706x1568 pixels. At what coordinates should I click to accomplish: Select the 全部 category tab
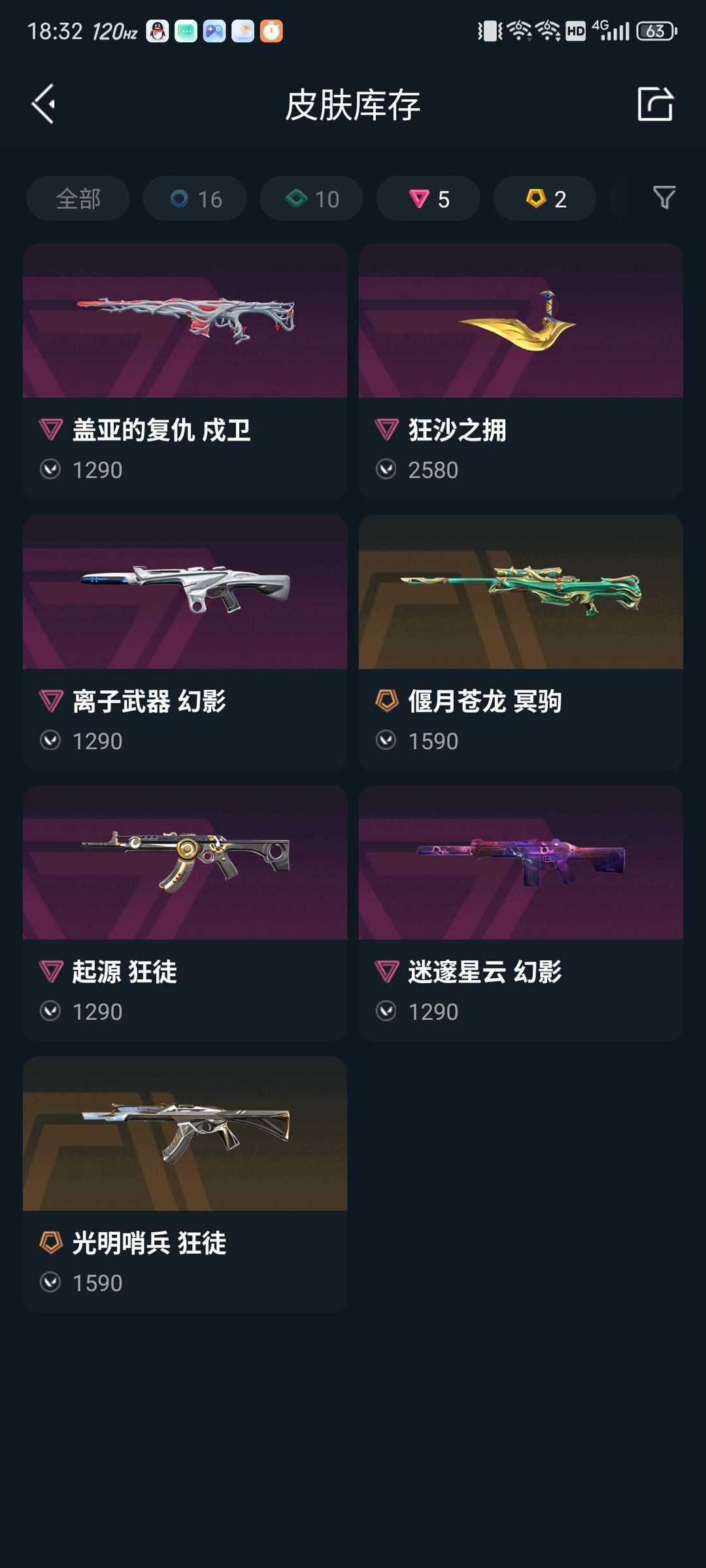[77, 199]
